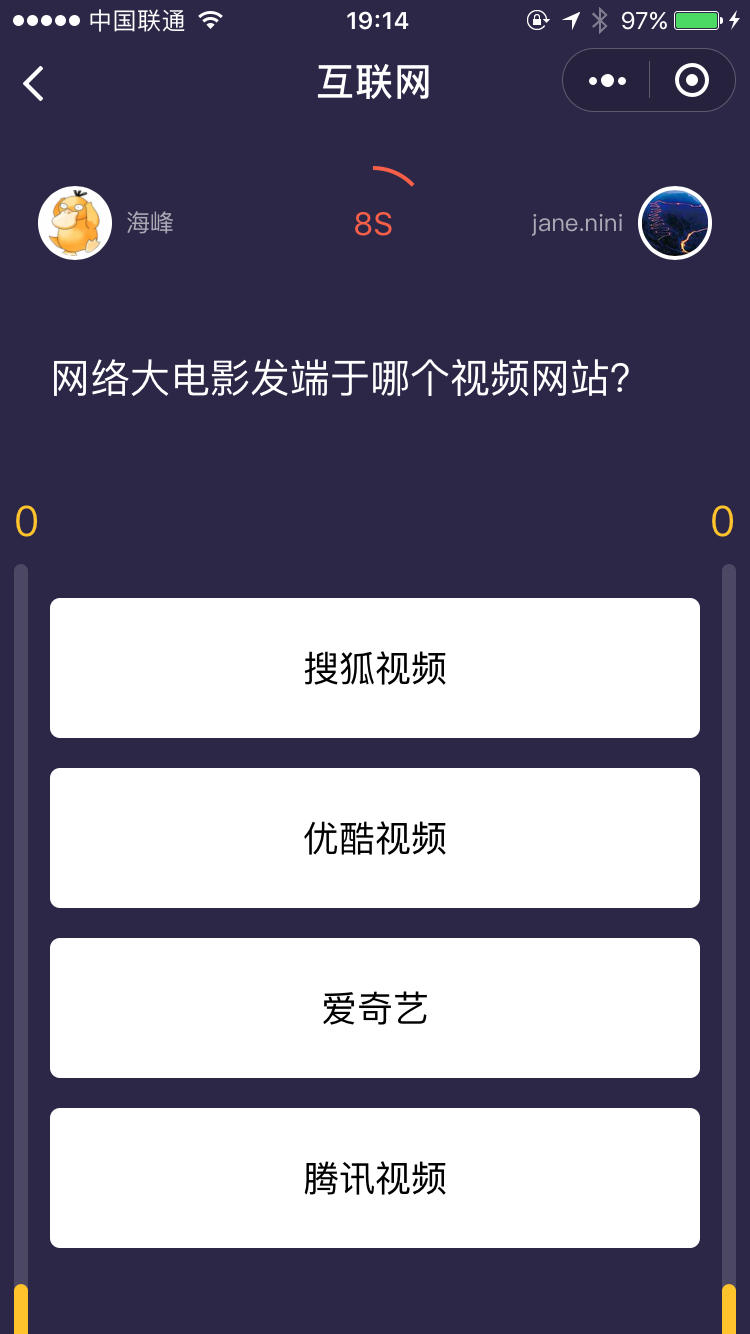Open the mini program three-dot menu
The height and width of the screenshot is (1334, 750).
coord(607,81)
